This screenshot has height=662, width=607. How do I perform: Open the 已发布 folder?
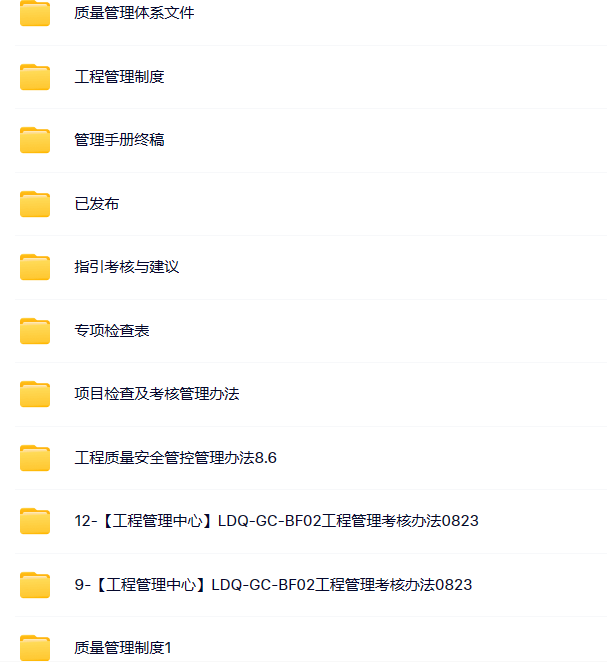coord(97,204)
